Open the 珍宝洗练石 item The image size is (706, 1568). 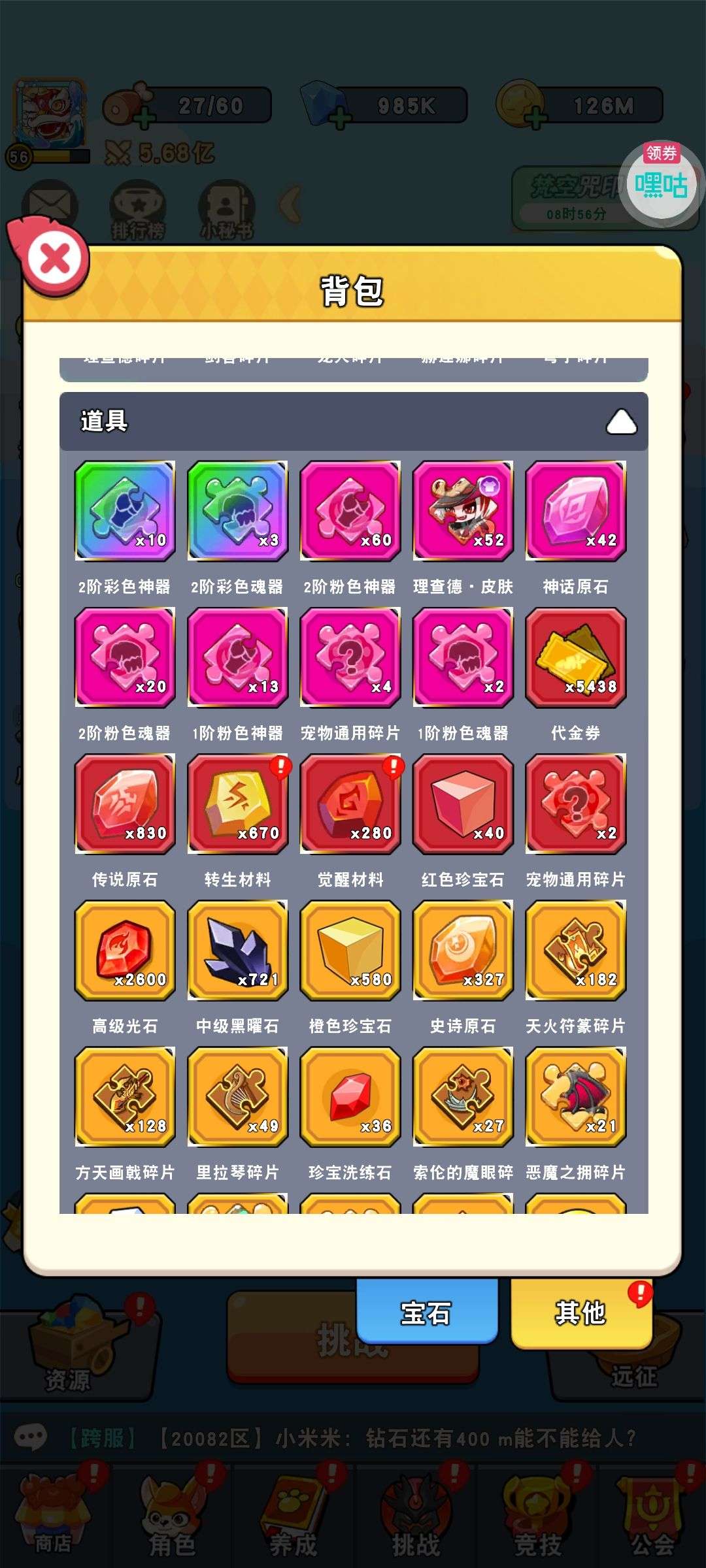tap(350, 1096)
